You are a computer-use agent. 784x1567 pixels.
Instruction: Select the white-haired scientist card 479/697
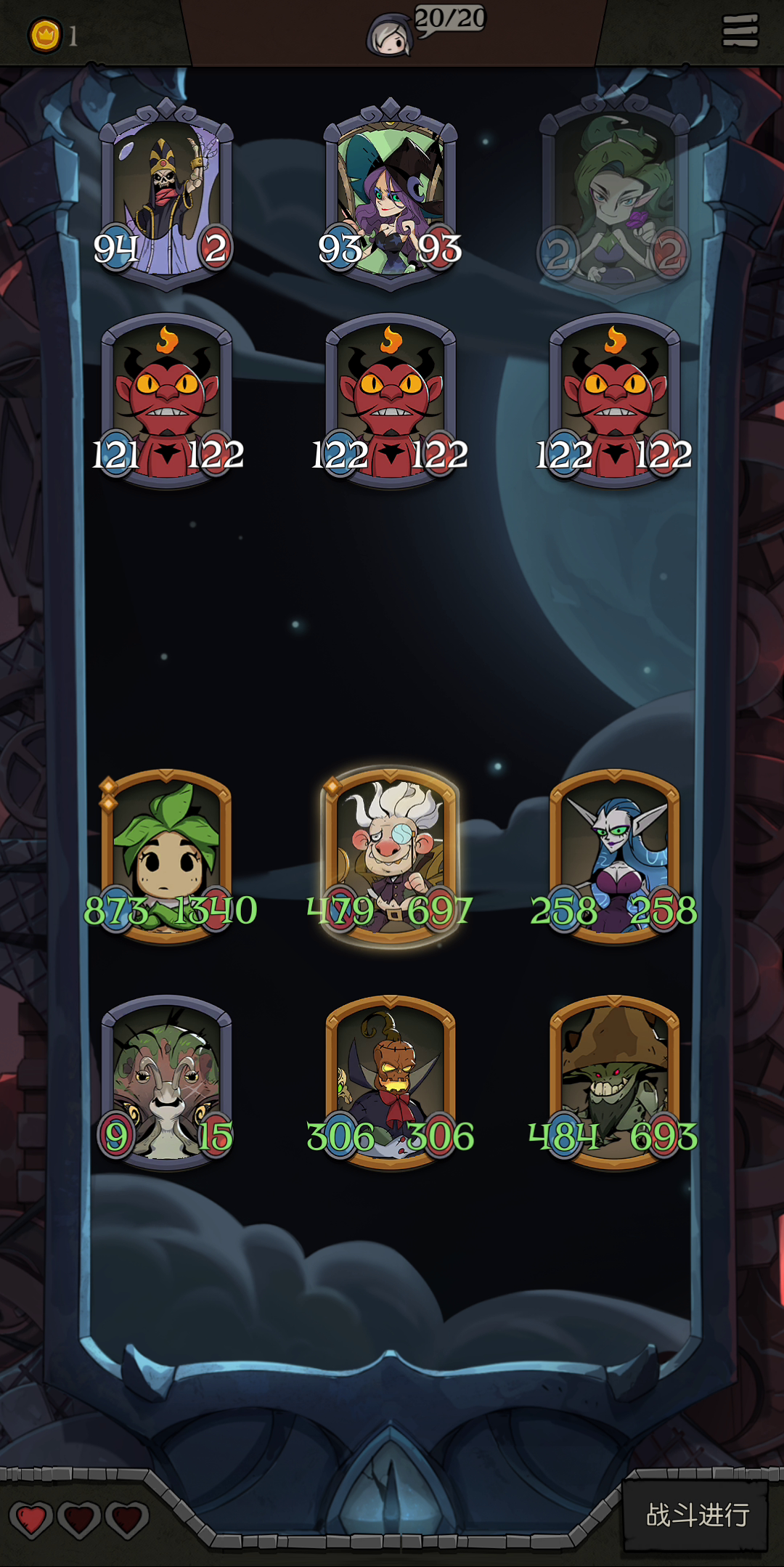point(391,857)
